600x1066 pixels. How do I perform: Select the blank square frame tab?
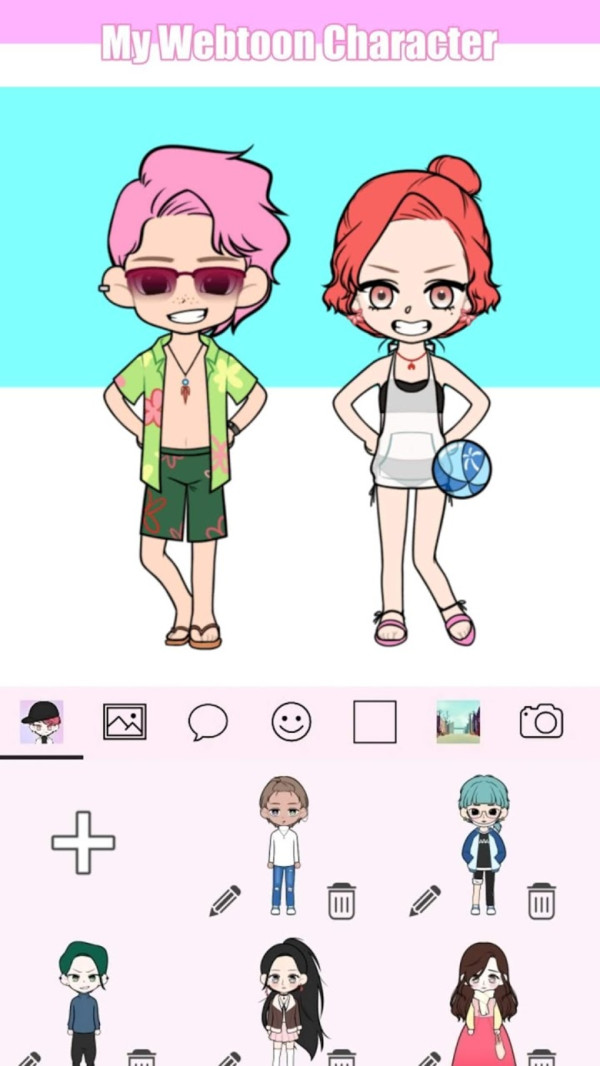[374, 721]
